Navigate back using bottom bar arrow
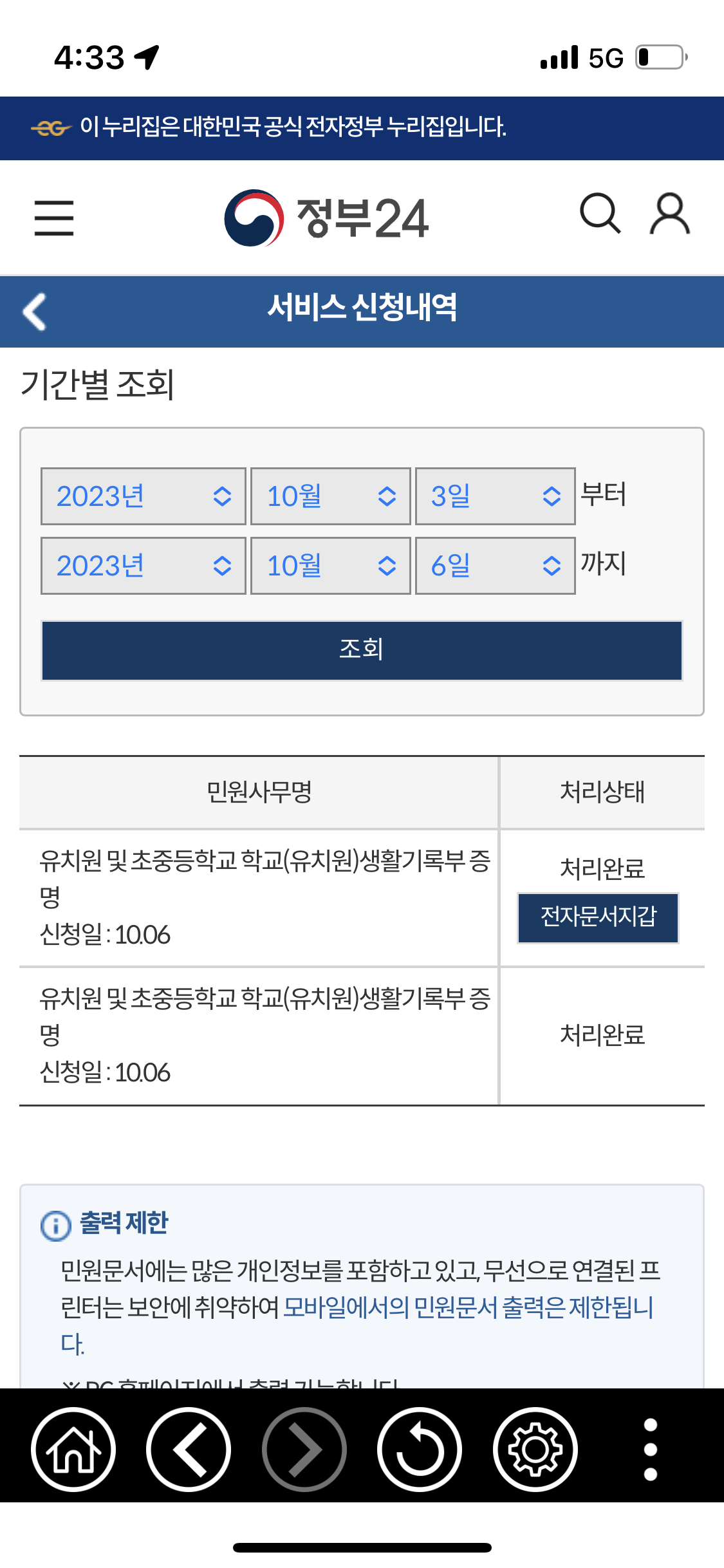This screenshot has height=1568, width=724. [189, 1450]
